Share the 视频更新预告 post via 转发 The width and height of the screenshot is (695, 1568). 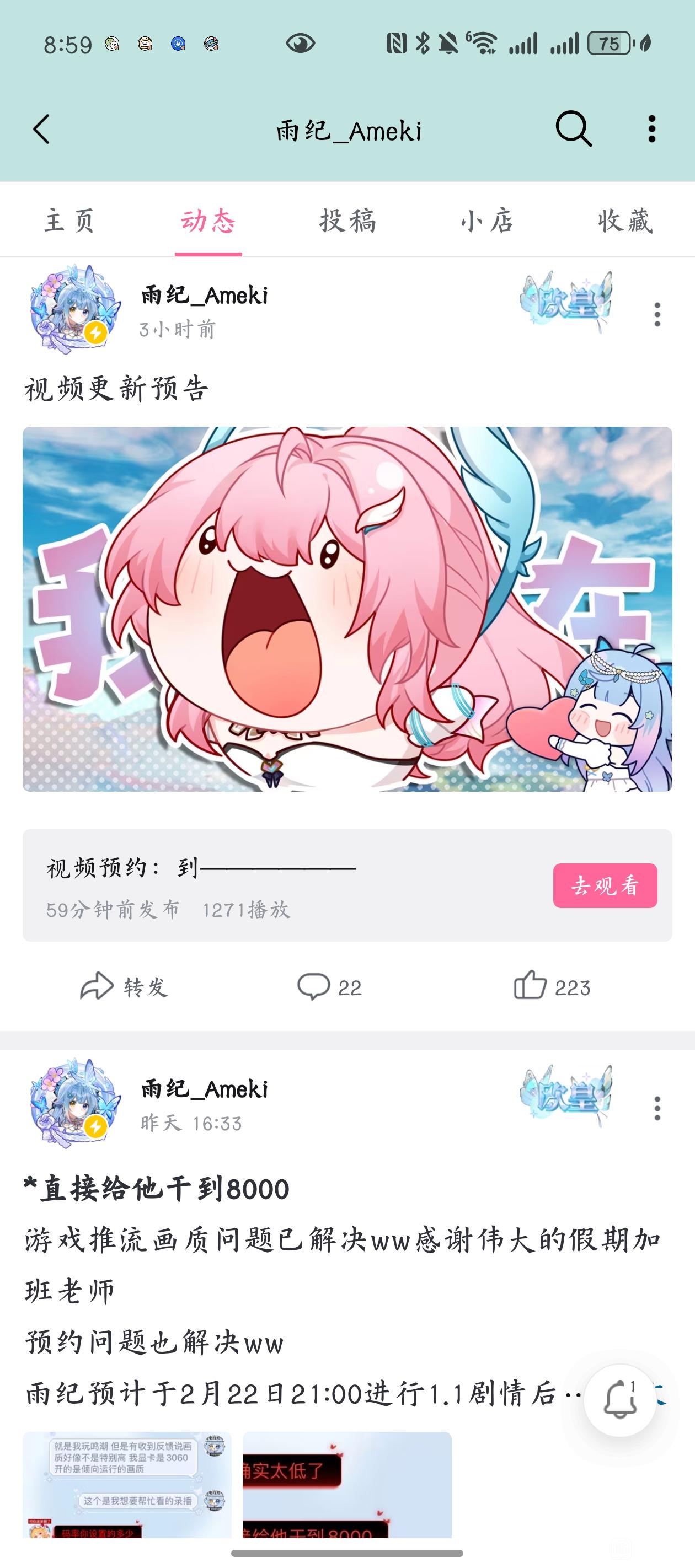pos(124,986)
